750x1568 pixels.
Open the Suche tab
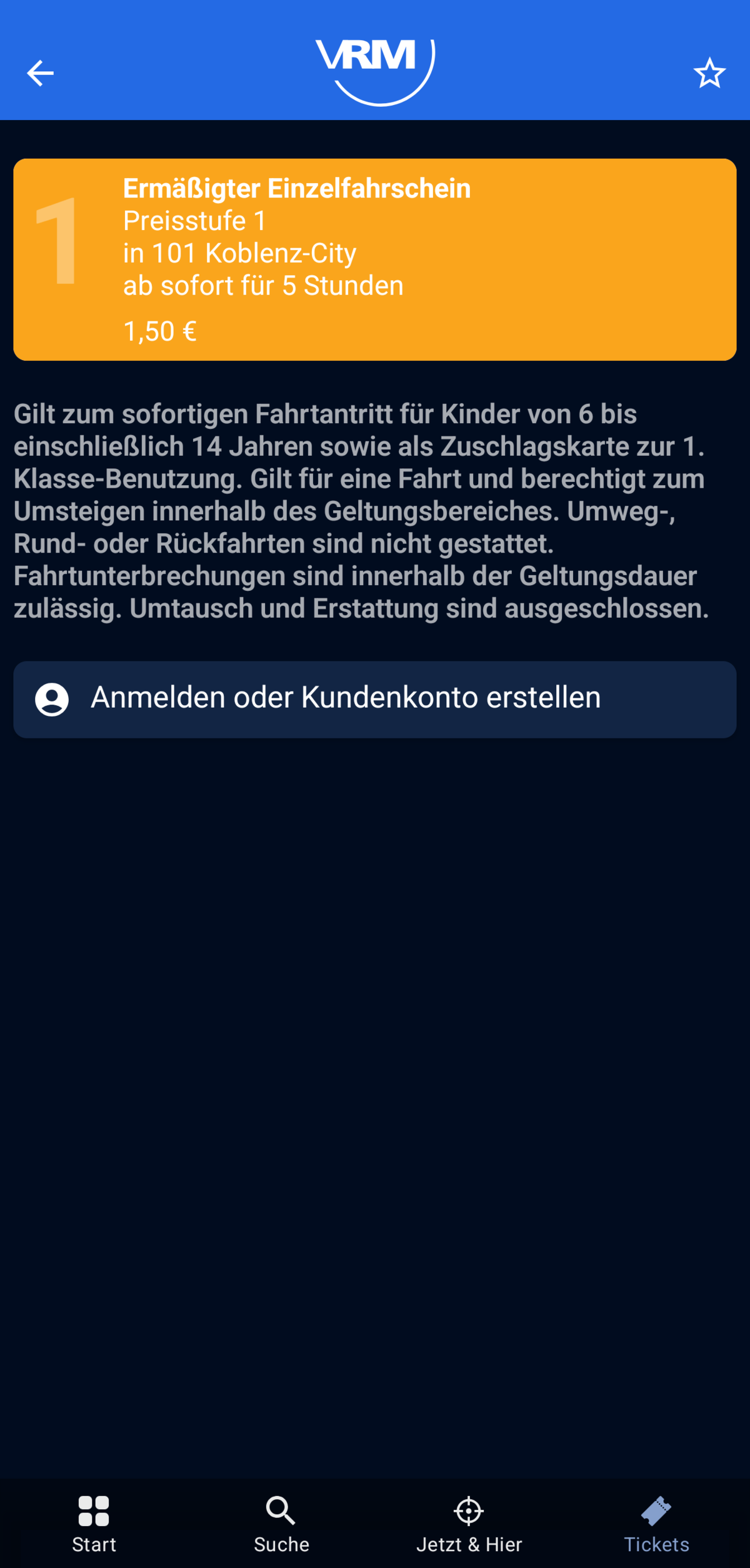click(281, 1524)
